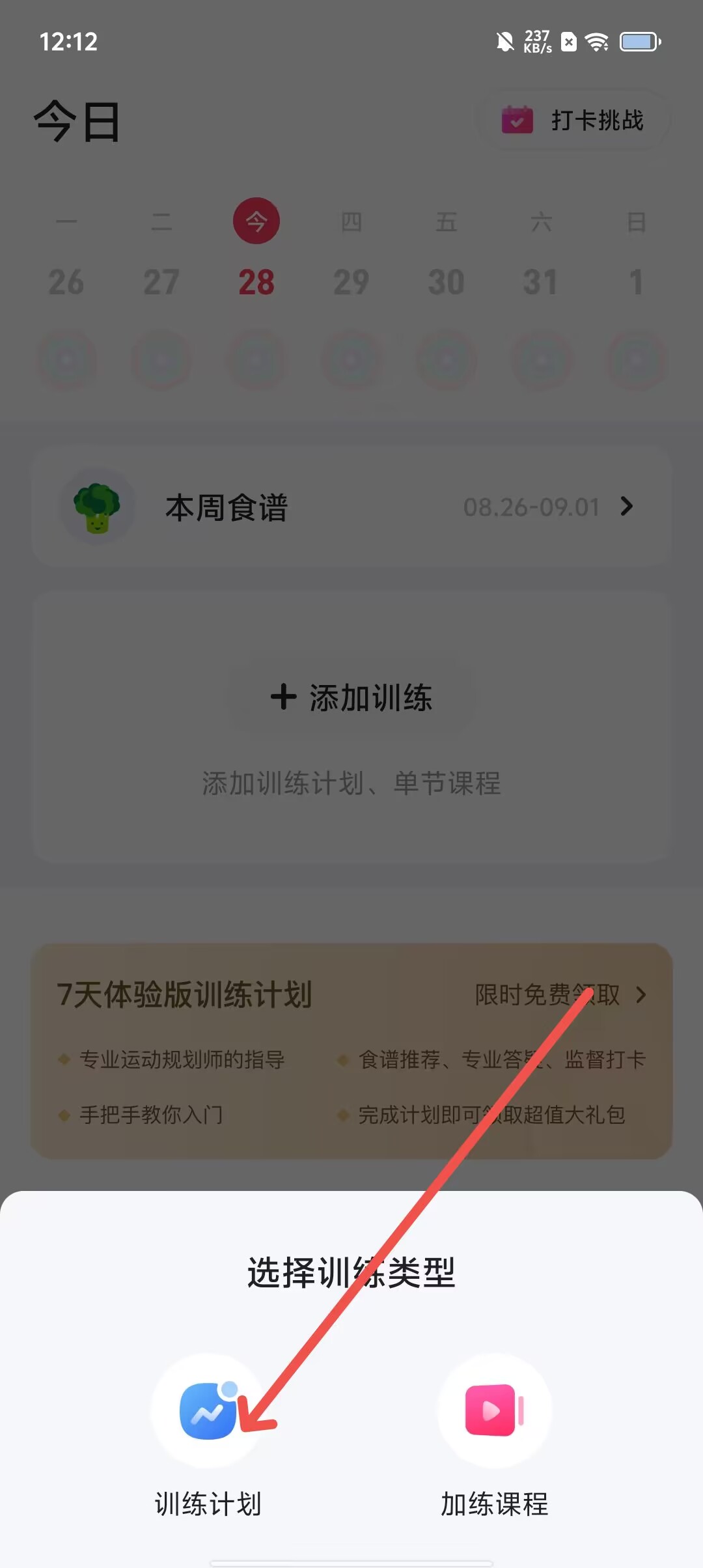Open 本周食谱 weekly recipes
703x1568 pixels.
[x=351, y=507]
